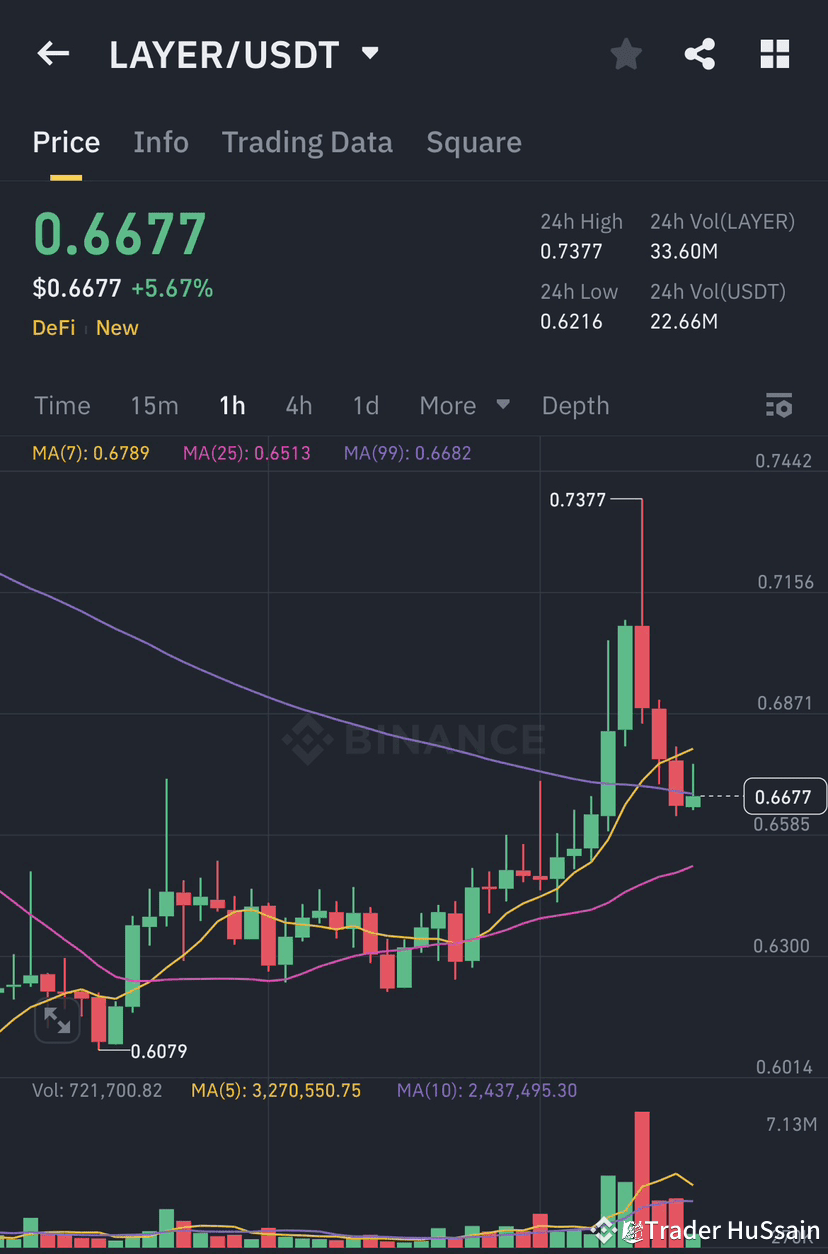Switch chart to 1d interval
This screenshot has height=1254, width=828.
coord(365,405)
